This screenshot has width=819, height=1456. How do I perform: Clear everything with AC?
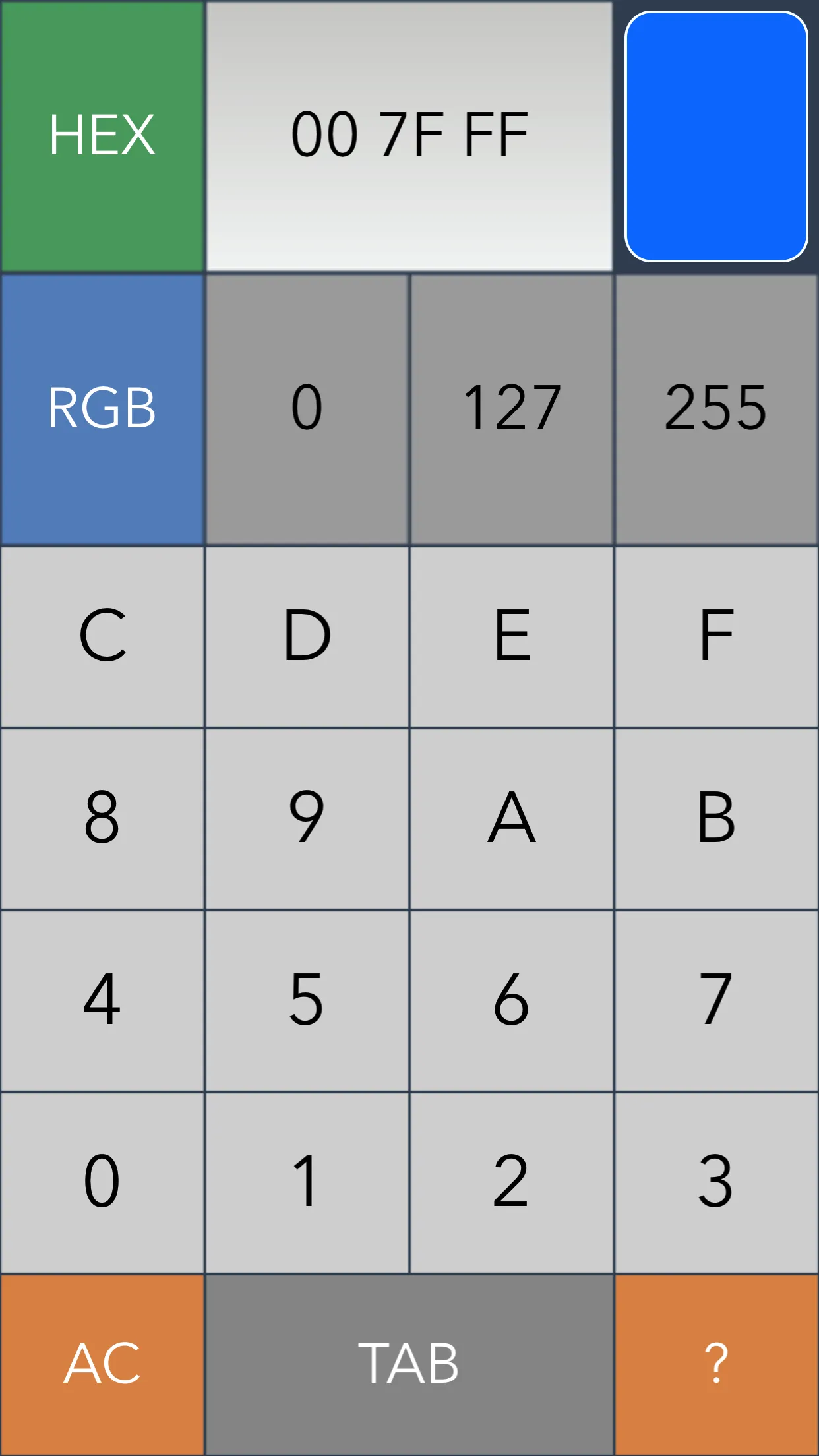(102, 1365)
